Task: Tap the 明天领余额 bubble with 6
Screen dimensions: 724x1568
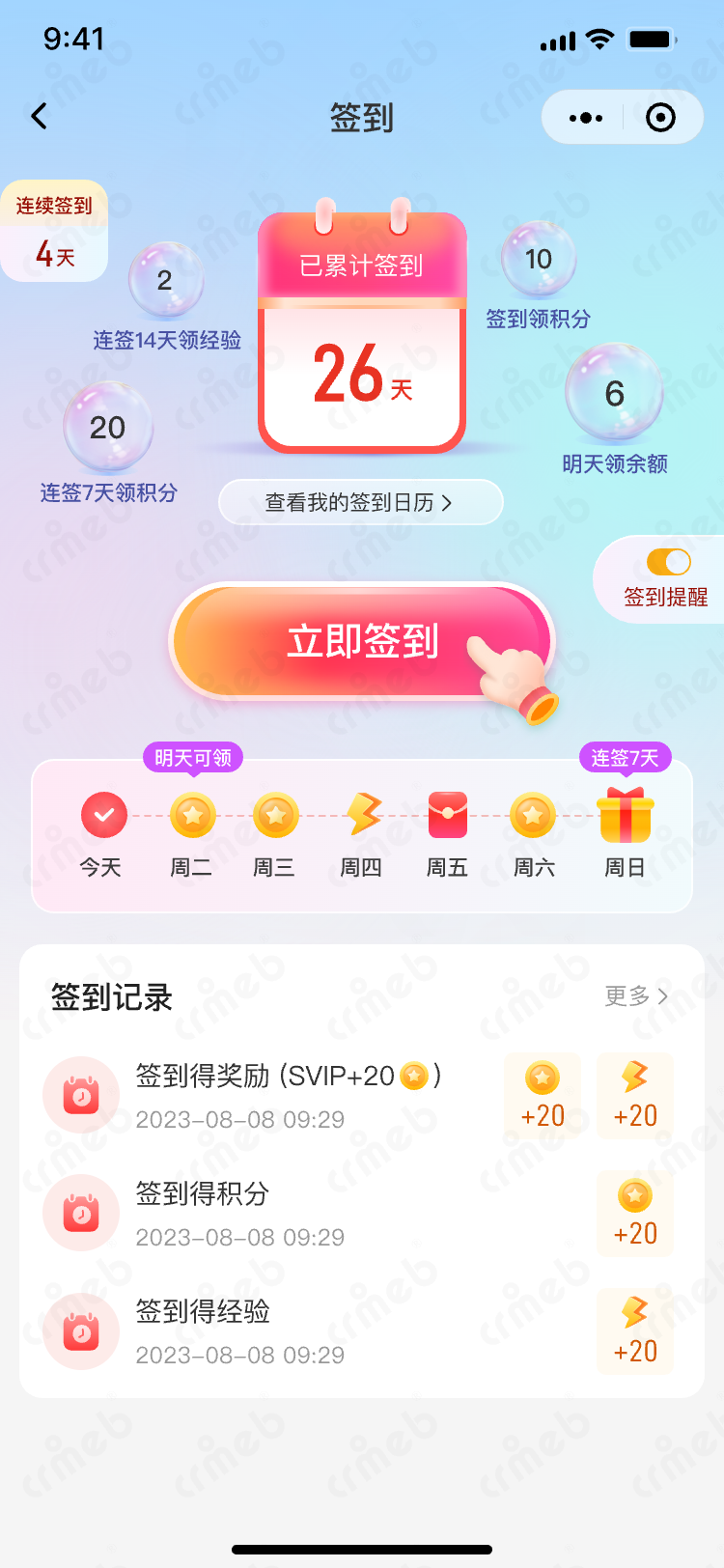Action: (614, 393)
